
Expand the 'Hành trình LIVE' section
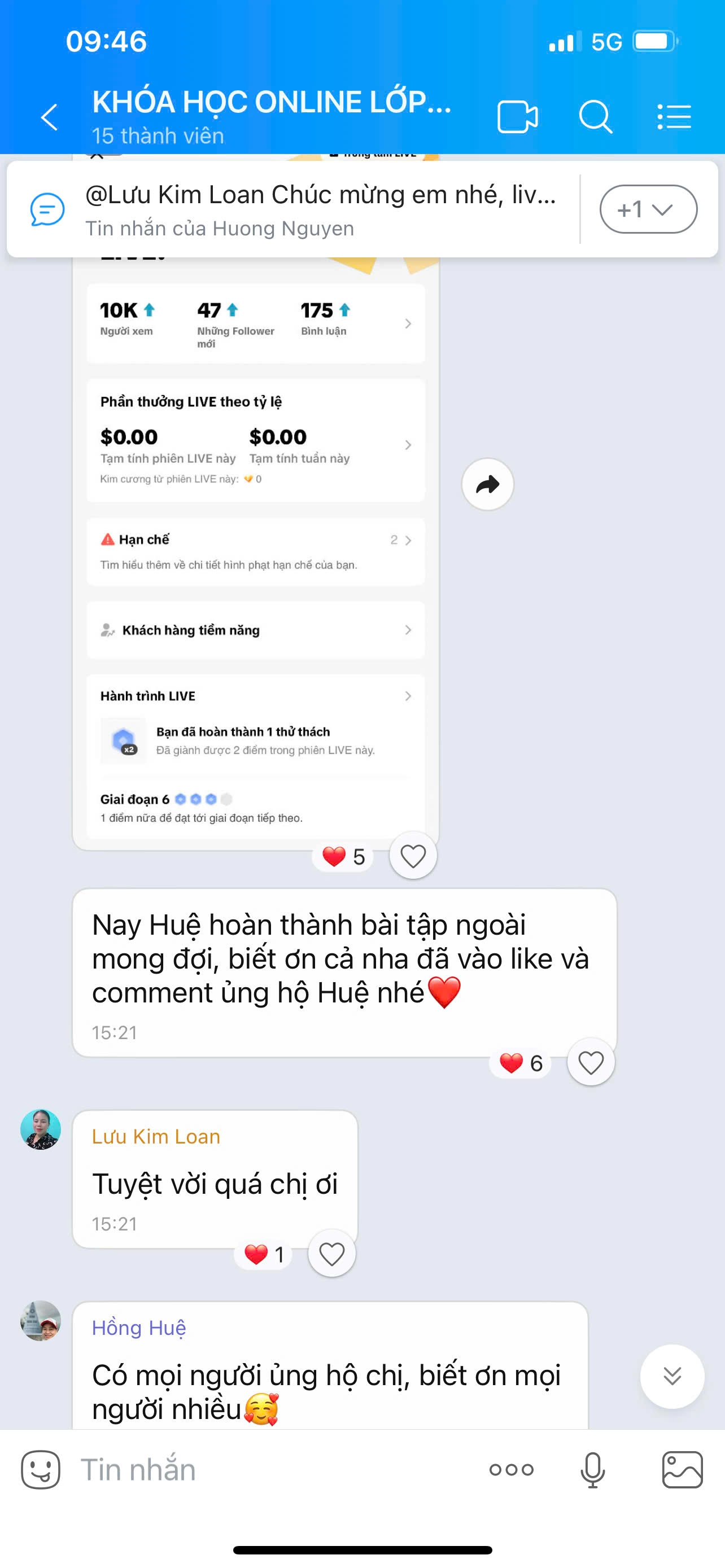pos(256,696)
